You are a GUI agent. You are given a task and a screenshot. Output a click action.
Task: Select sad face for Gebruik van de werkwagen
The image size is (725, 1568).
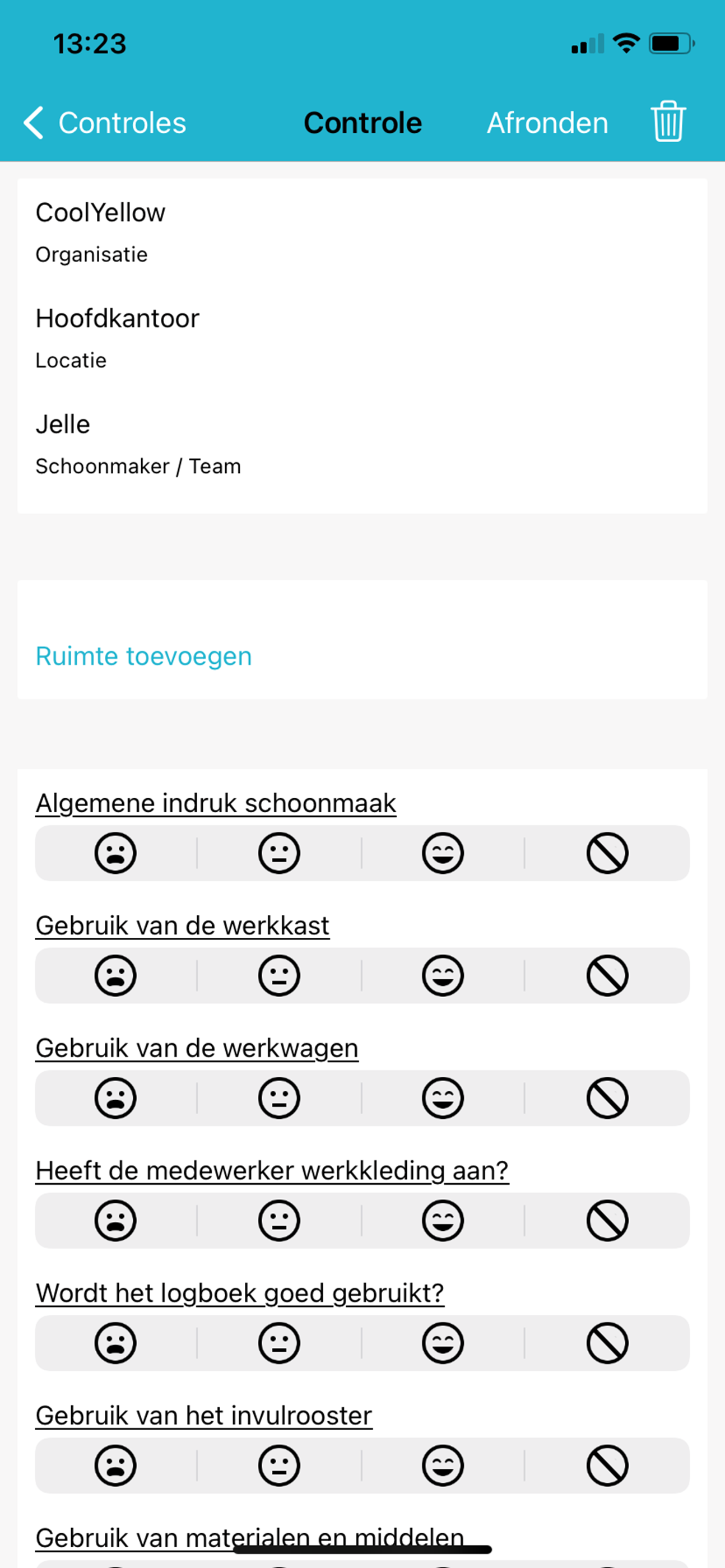[x=115, y=1097]
